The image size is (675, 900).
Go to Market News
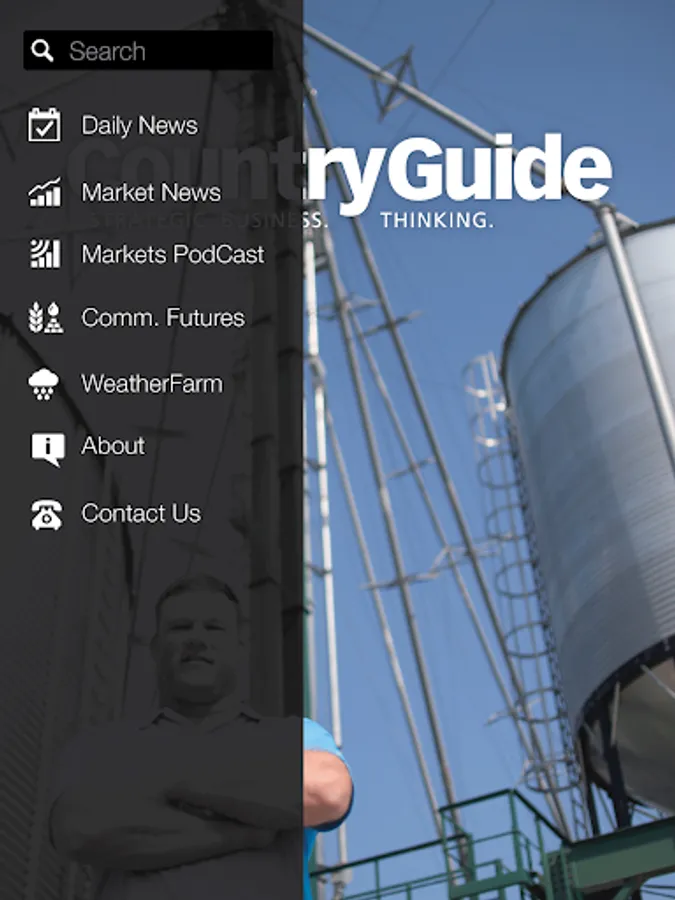(150, 192)
